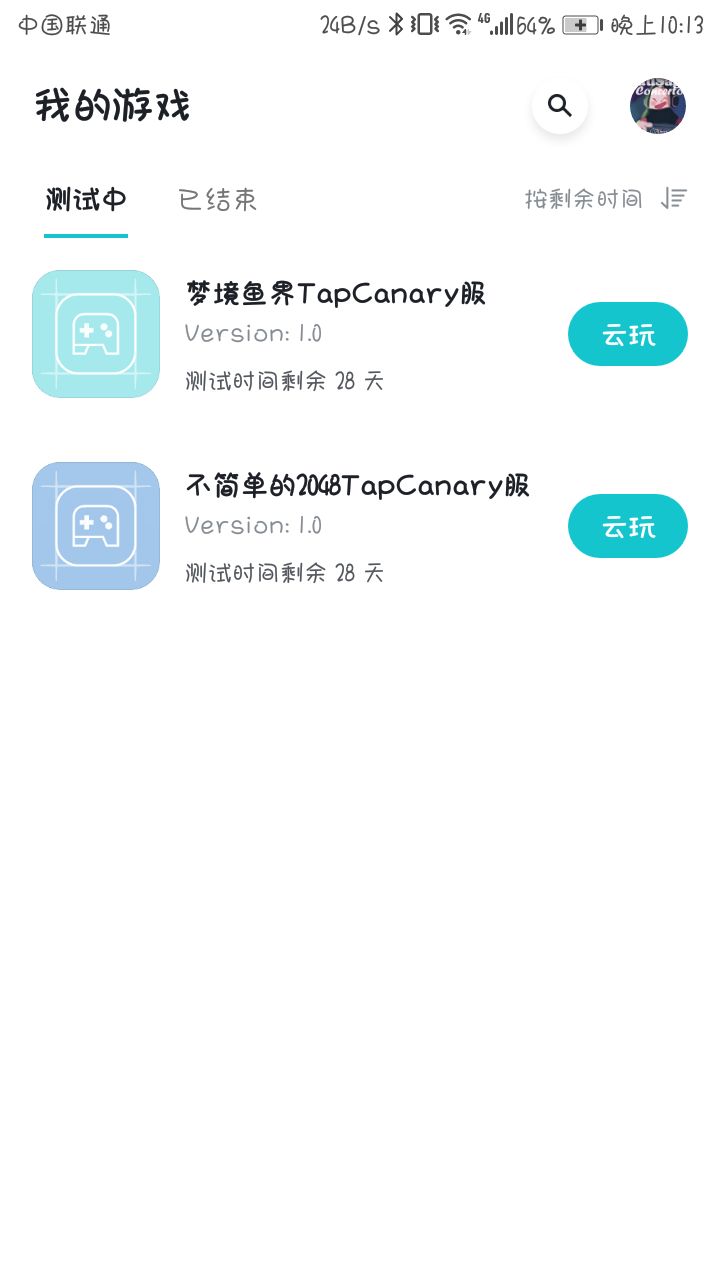Open the 按剩余时间 sort option

pos(605,199)
